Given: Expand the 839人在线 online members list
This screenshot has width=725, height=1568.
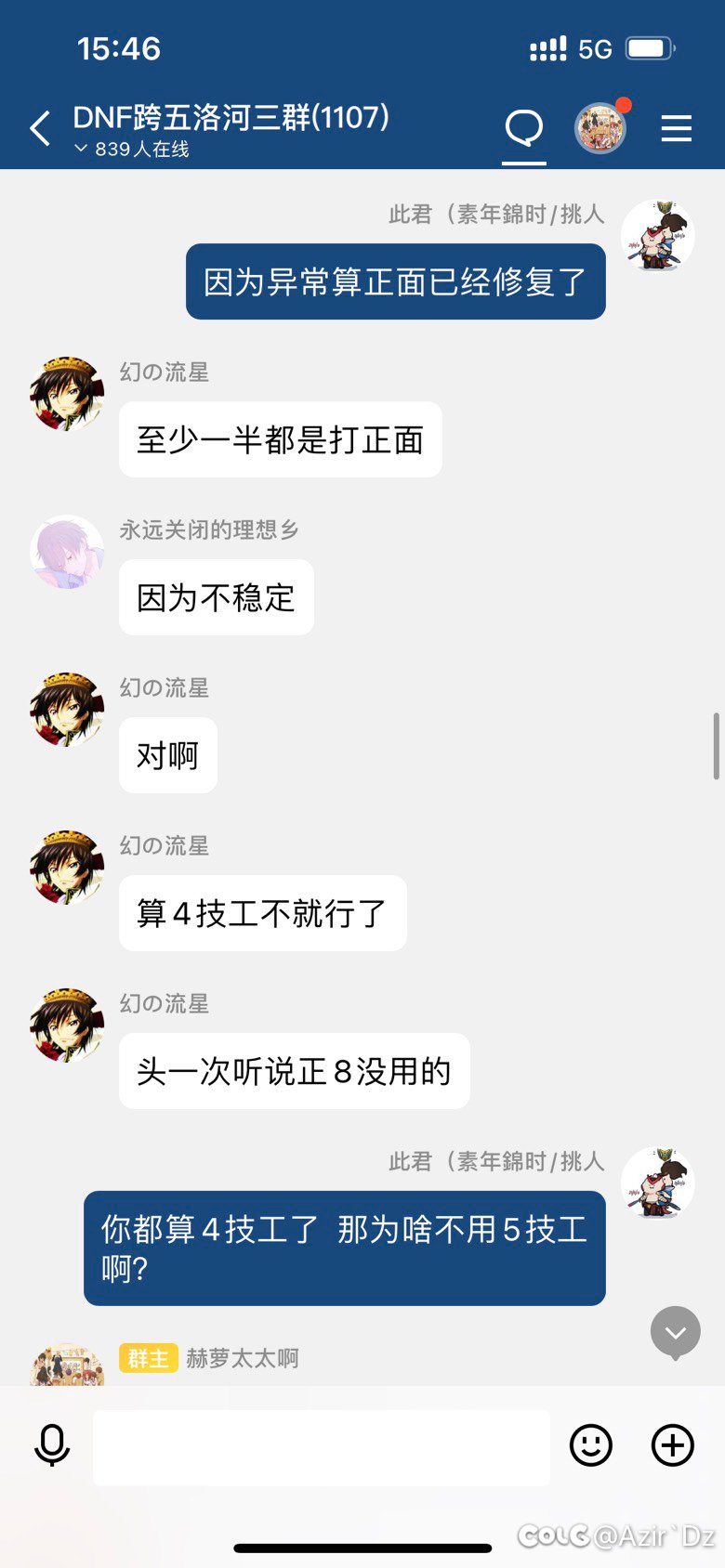Looking at the screenshot, I should [x=132, y=150].
